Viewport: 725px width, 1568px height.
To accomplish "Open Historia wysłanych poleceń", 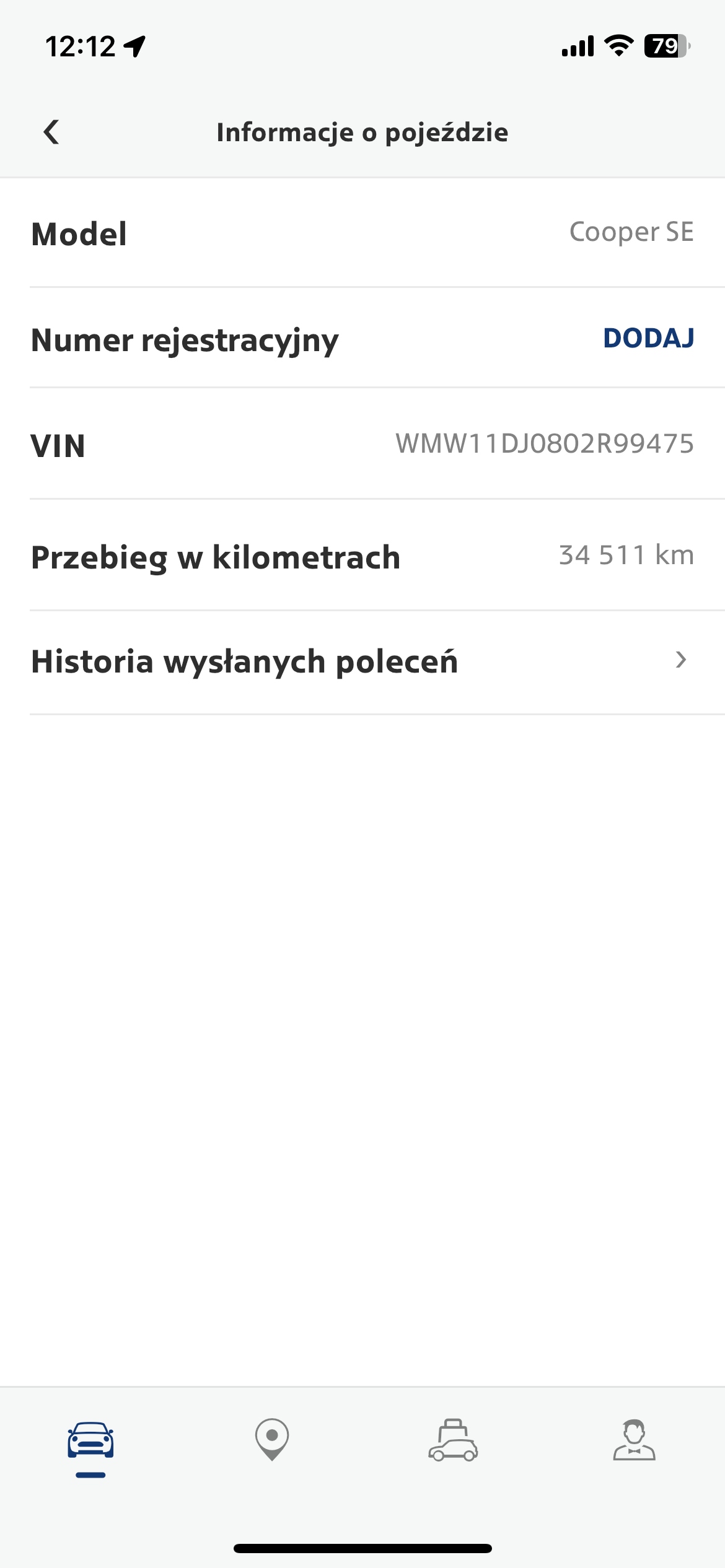I will pyautogui.click(x=362, y=661).
